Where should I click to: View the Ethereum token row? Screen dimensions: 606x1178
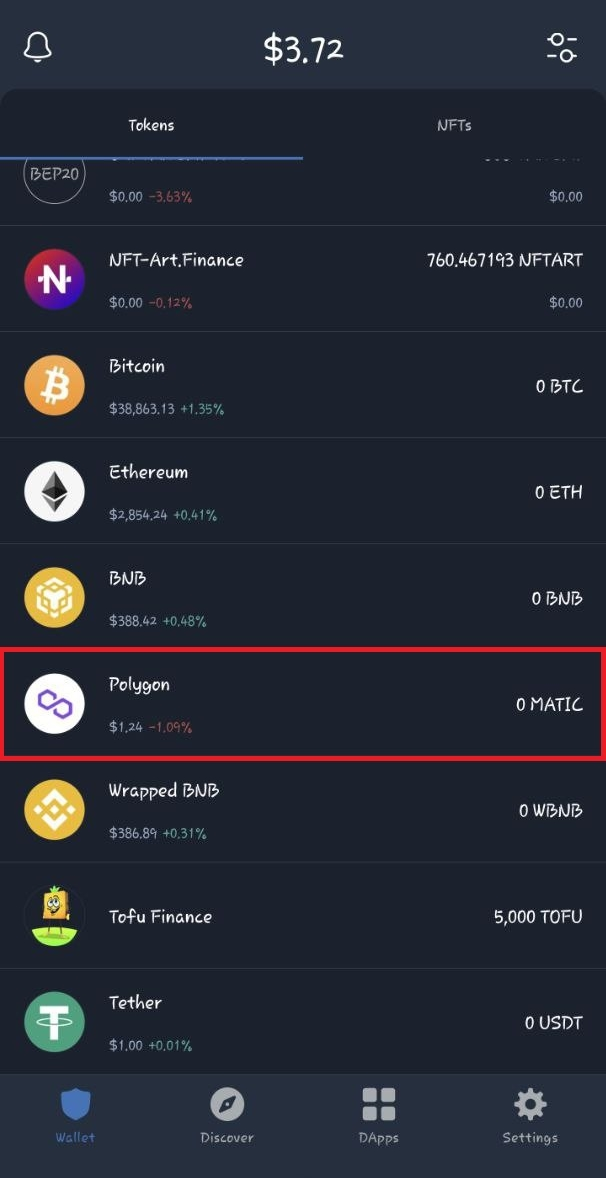click(303, 491)
